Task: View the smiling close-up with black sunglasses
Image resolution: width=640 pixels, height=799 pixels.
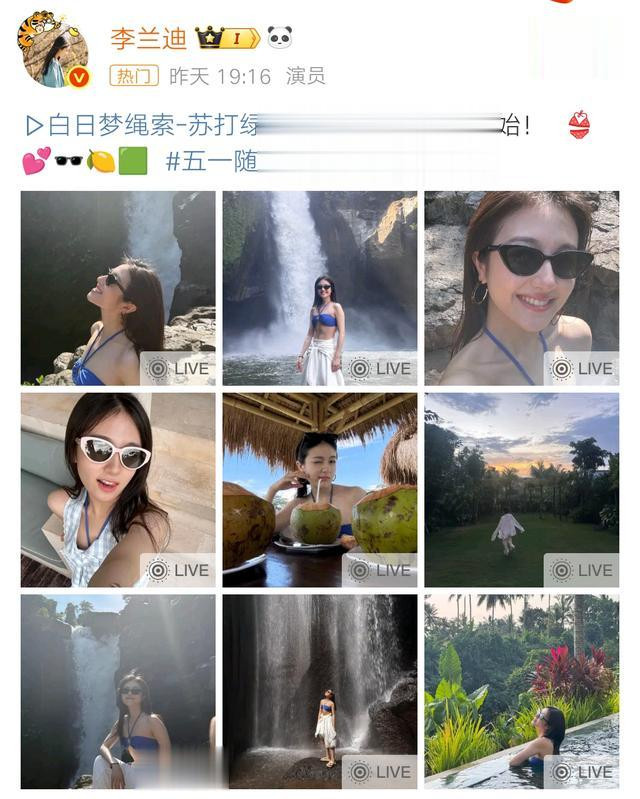Action: point(521,288)
